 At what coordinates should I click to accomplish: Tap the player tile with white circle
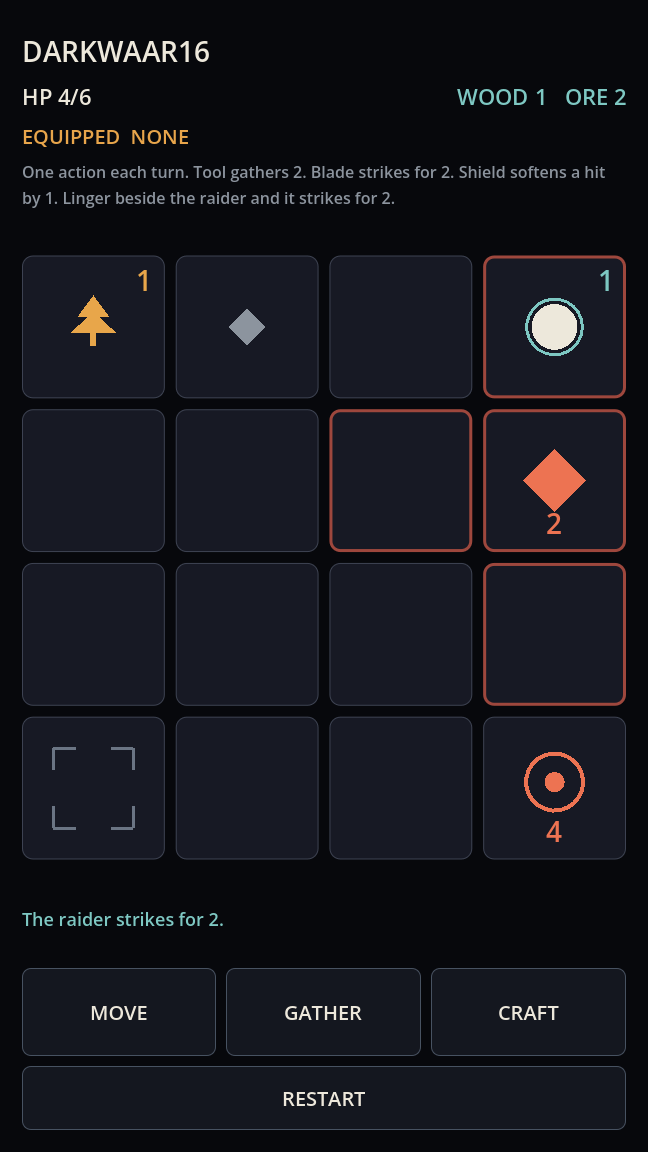(555, 327)
